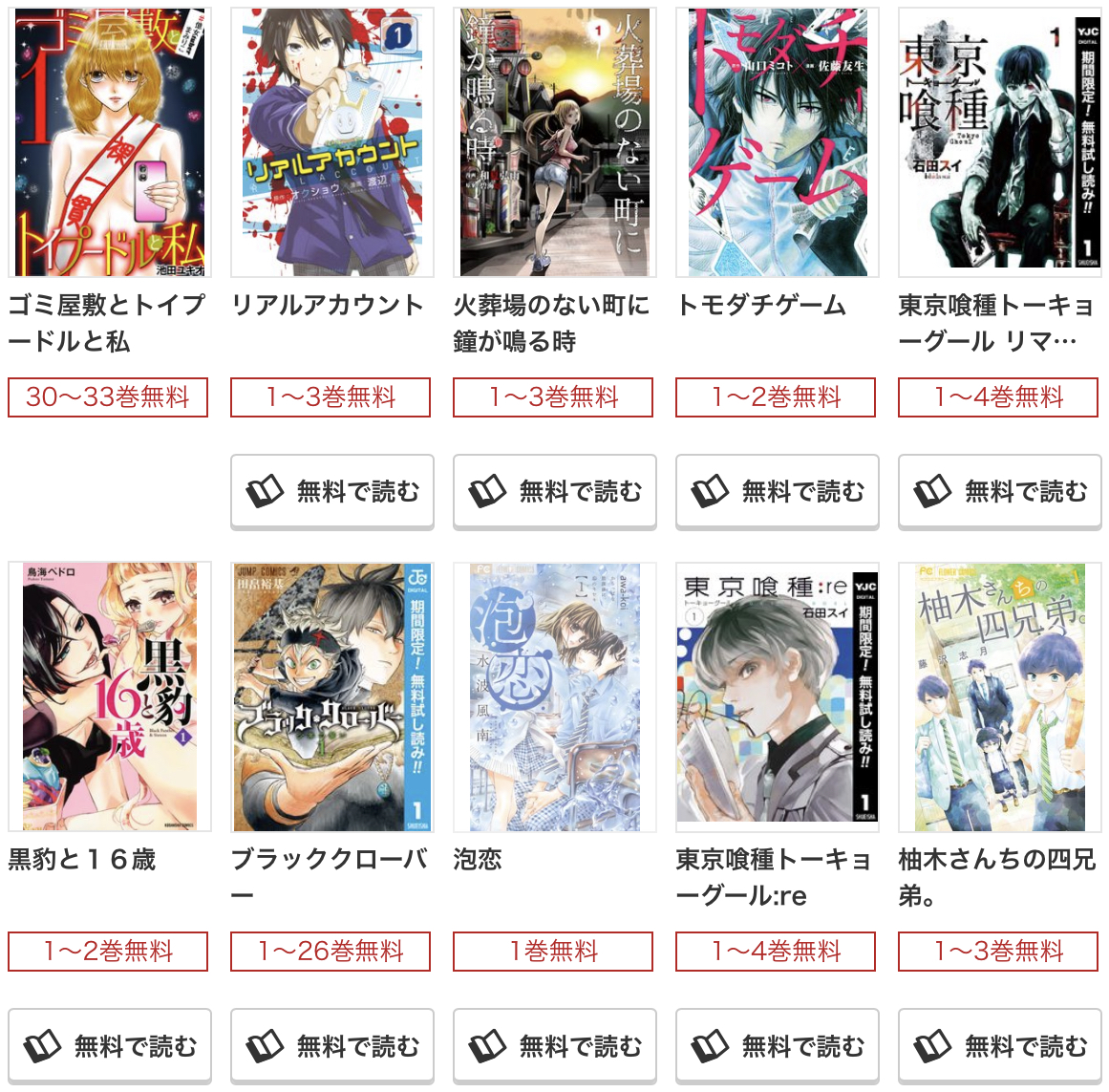Open the 黒豹と16歳 manga cover
1109x1092 pixels.
tap(109, 696)
